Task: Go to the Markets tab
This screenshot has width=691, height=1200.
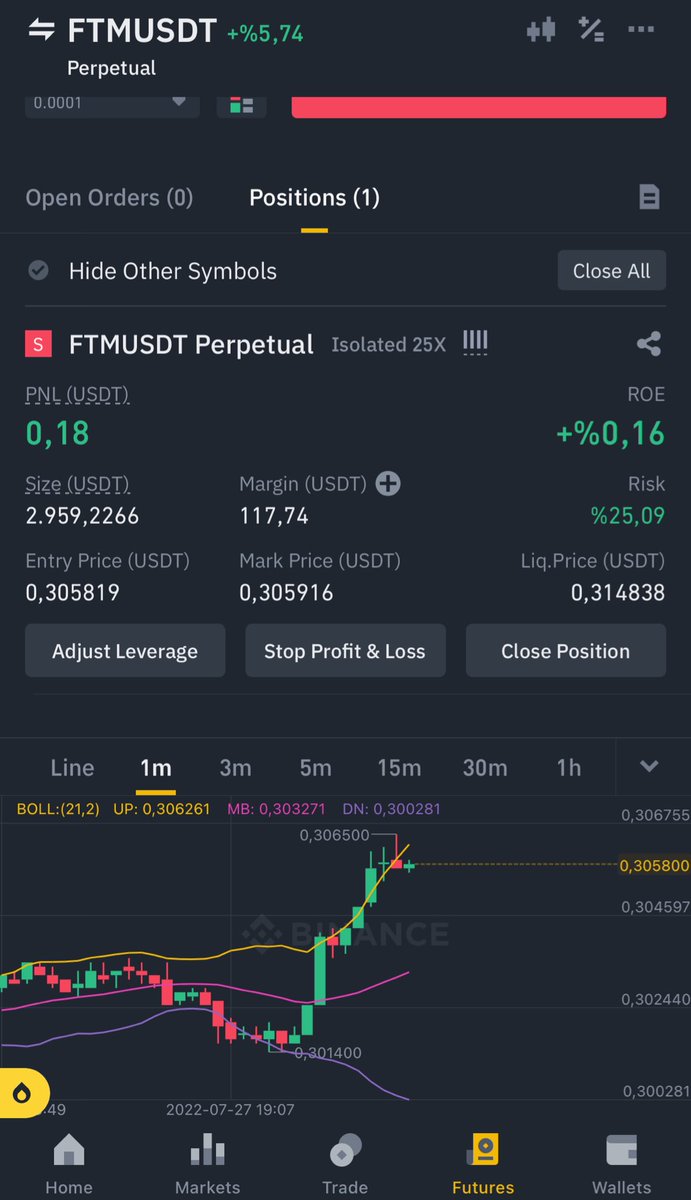Action: (x=207, y=1163)
